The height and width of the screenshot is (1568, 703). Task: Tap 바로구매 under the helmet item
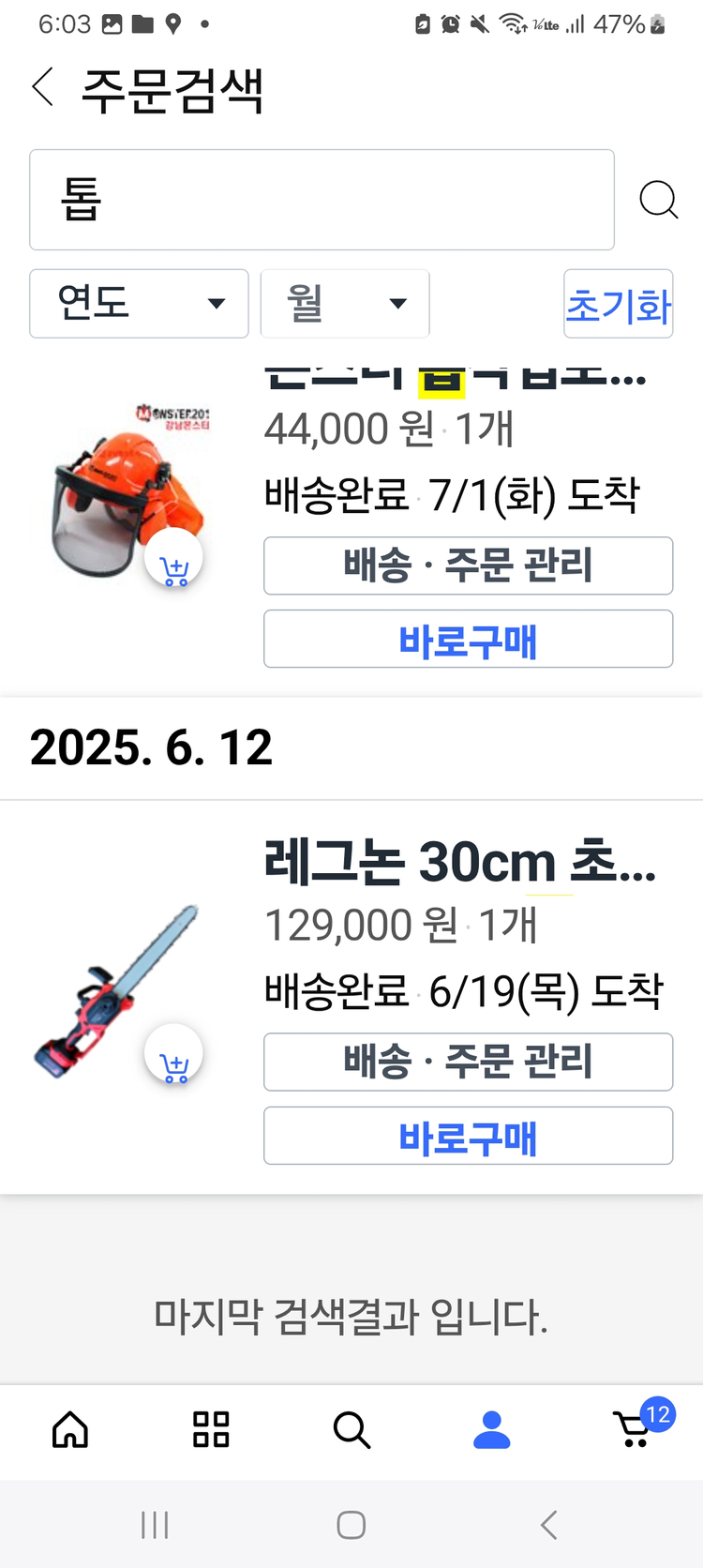[x=468, y=639]
